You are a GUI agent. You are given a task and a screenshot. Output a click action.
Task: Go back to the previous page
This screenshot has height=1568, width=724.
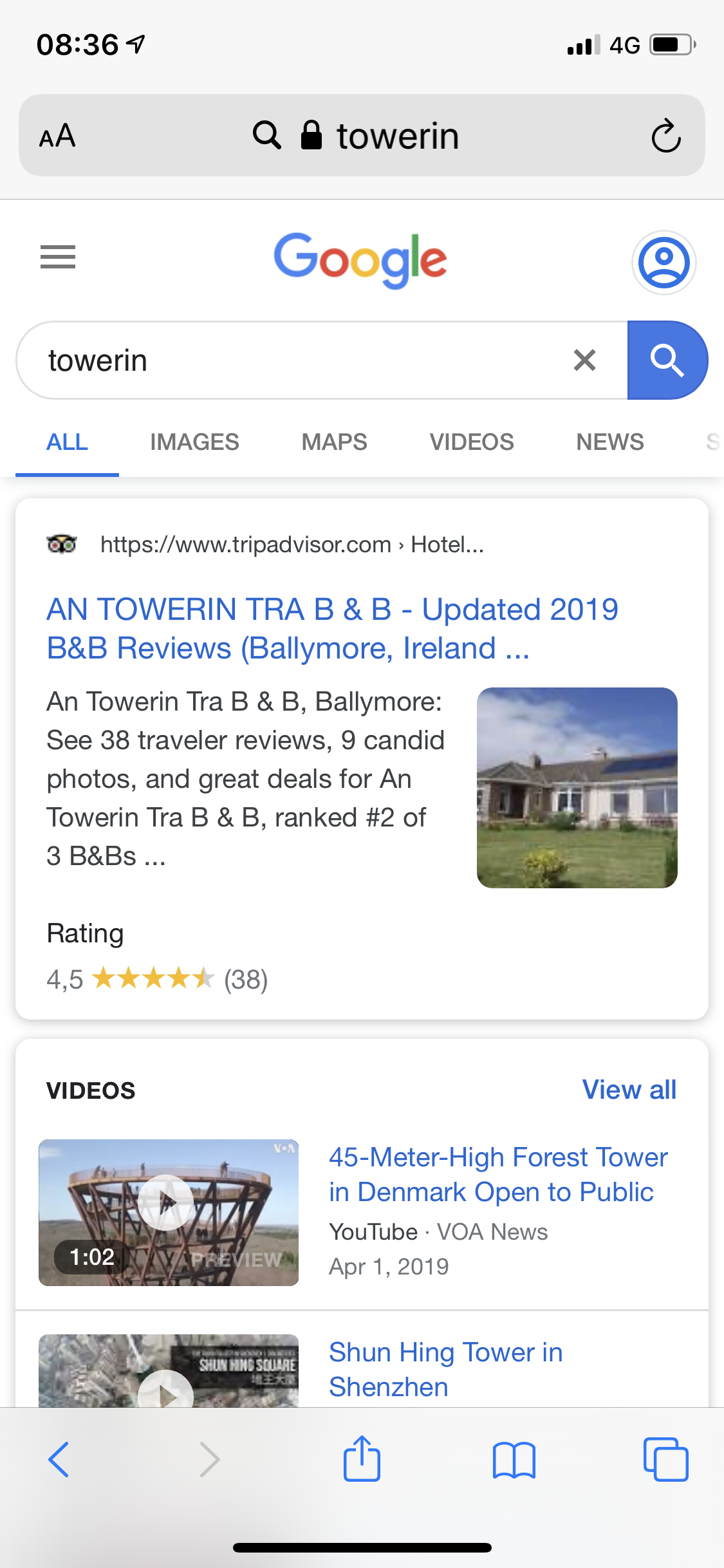59,1459
